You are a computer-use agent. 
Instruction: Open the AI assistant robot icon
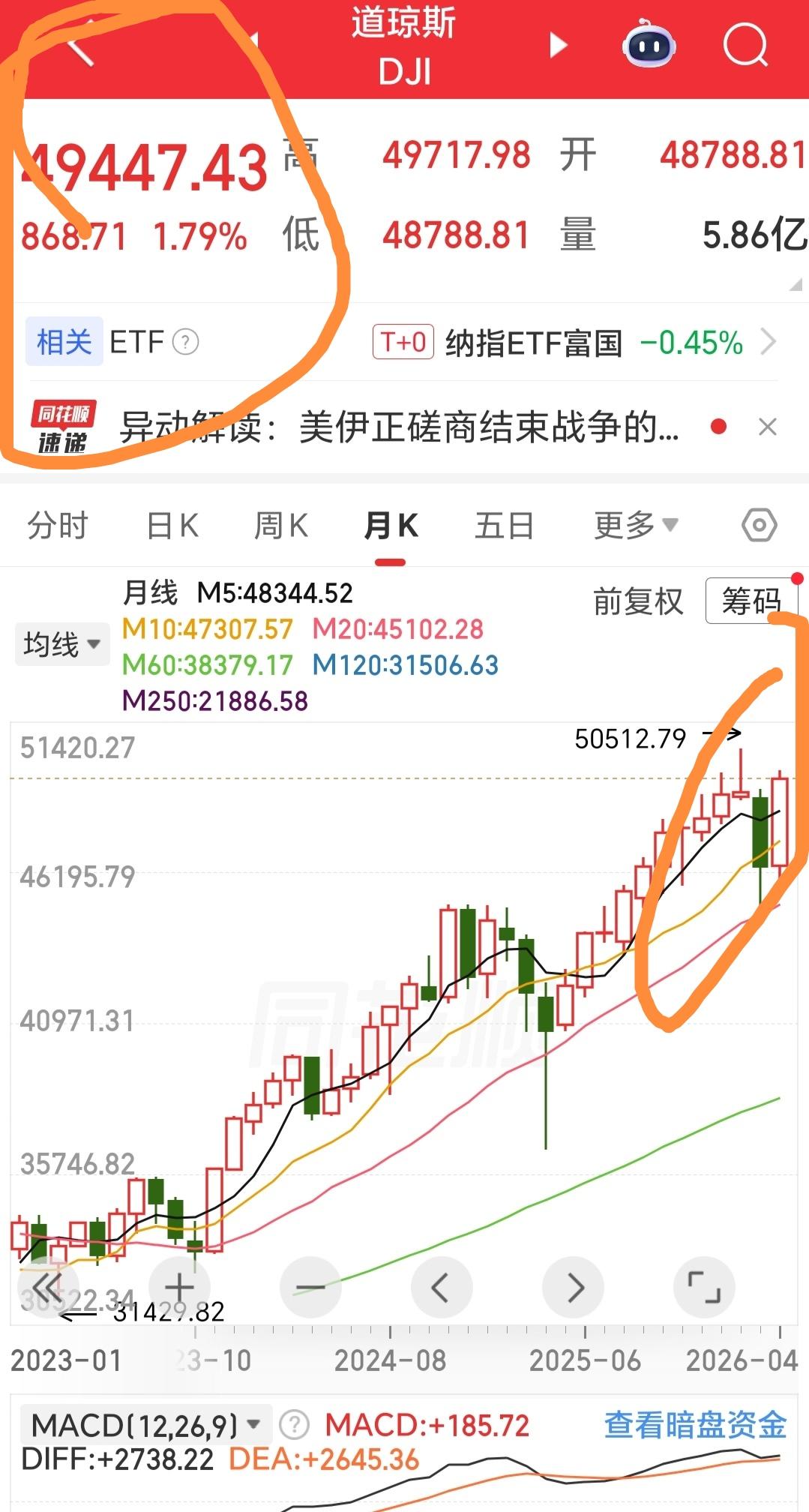pyautogui.click(x=648, y=45)
